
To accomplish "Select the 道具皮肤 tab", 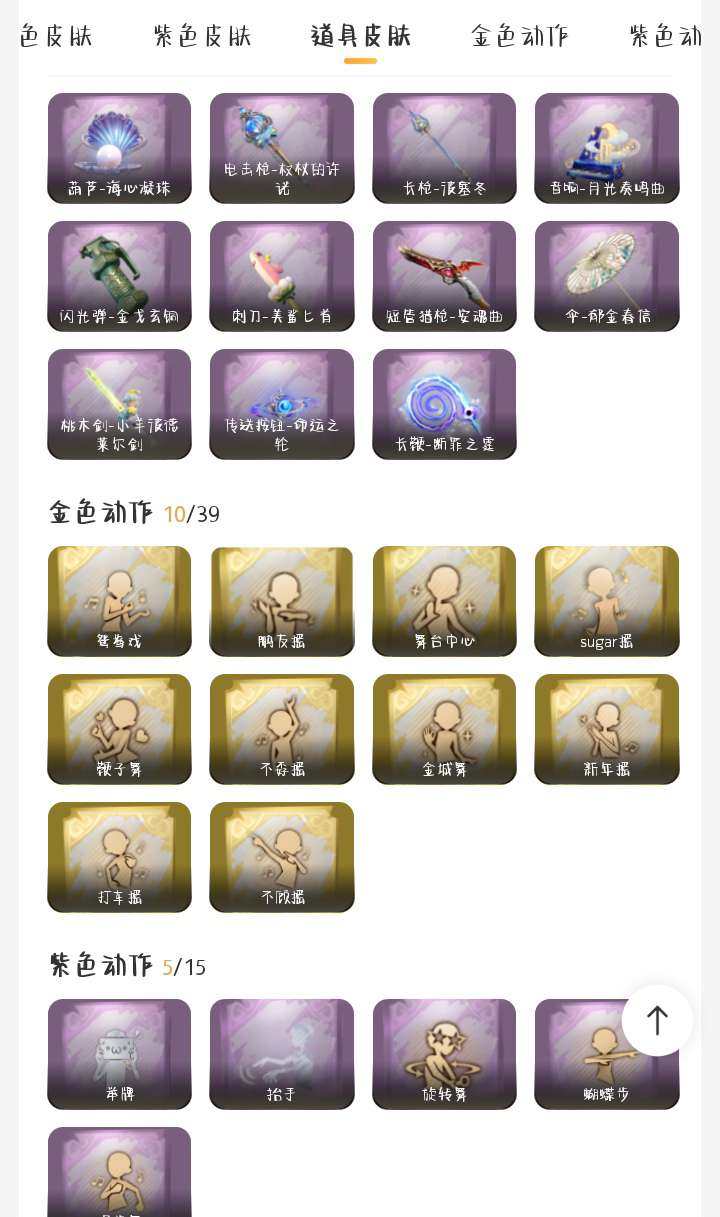I will (x=360, y=36).
